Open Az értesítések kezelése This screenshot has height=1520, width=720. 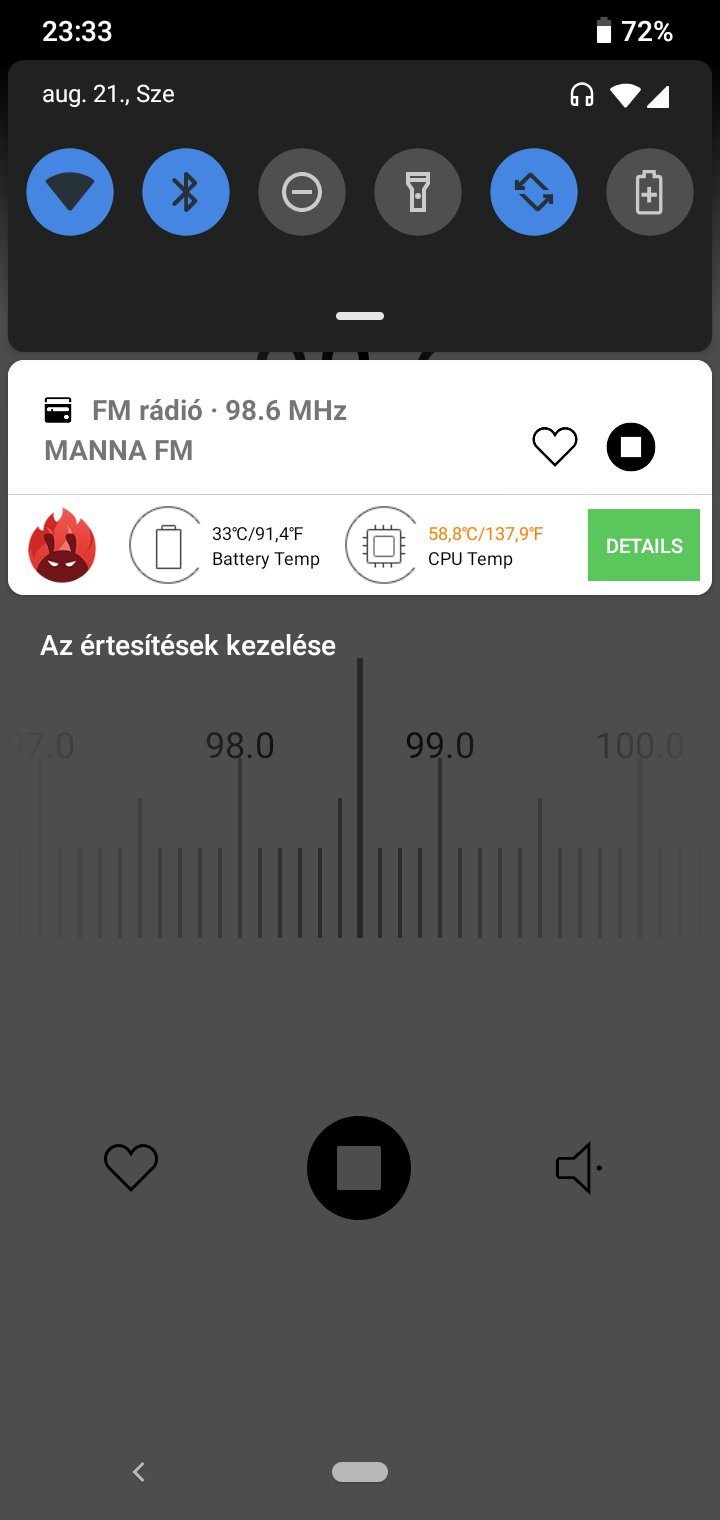pos(188,645)
